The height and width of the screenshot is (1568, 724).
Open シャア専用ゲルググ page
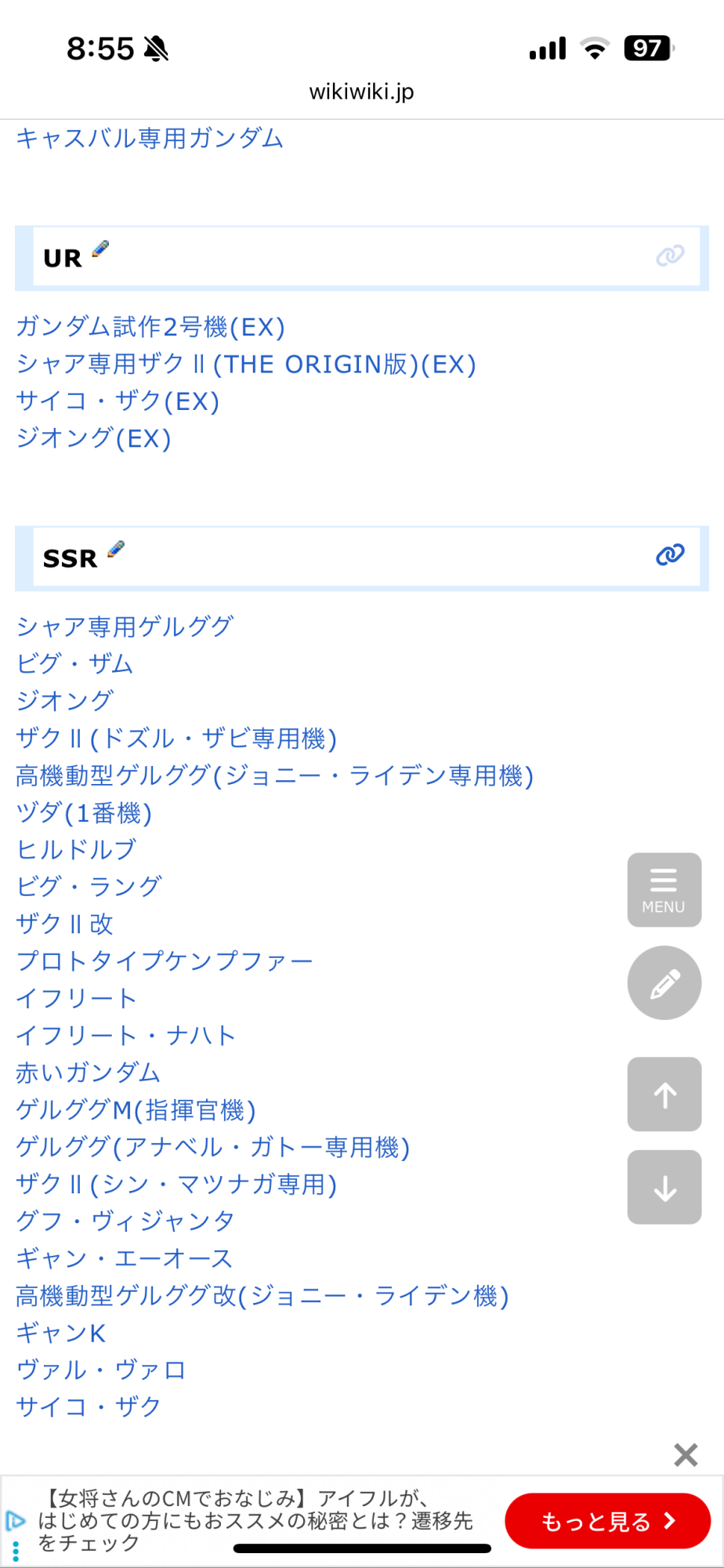(x=125, y=626)
